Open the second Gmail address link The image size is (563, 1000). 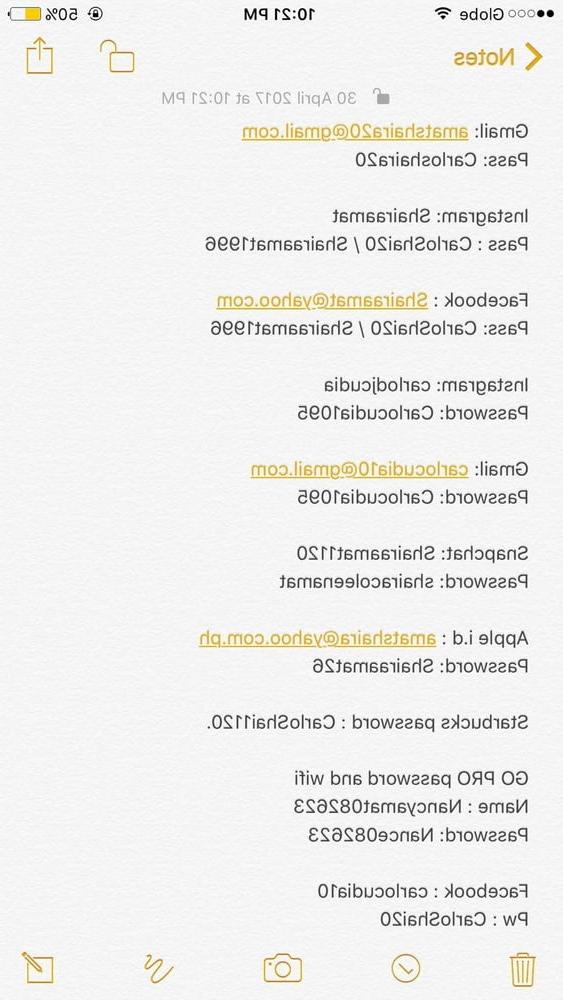pos(359,469)
